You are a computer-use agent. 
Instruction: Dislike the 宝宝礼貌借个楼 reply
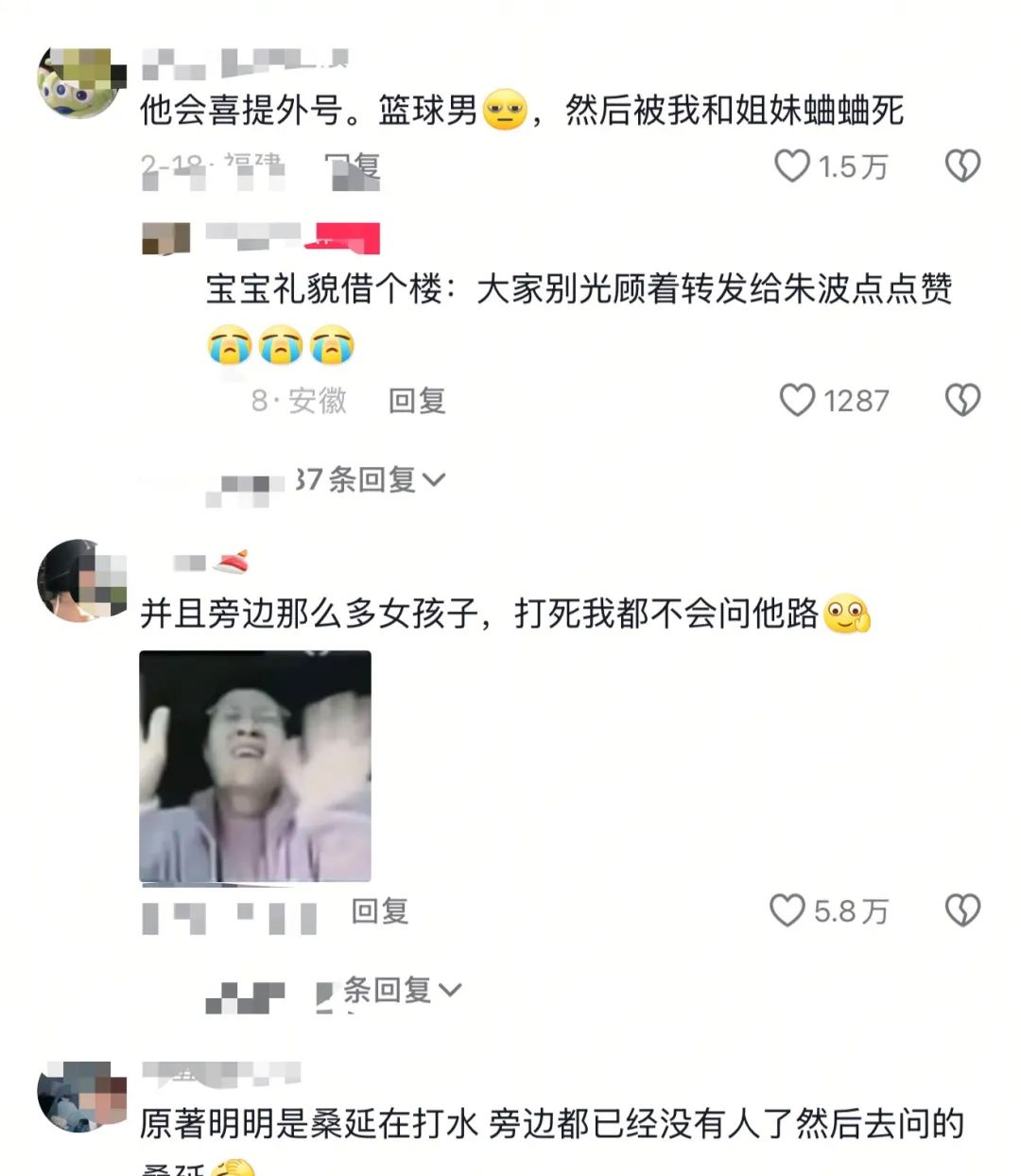pyautogui.click(x=962, y=400)
